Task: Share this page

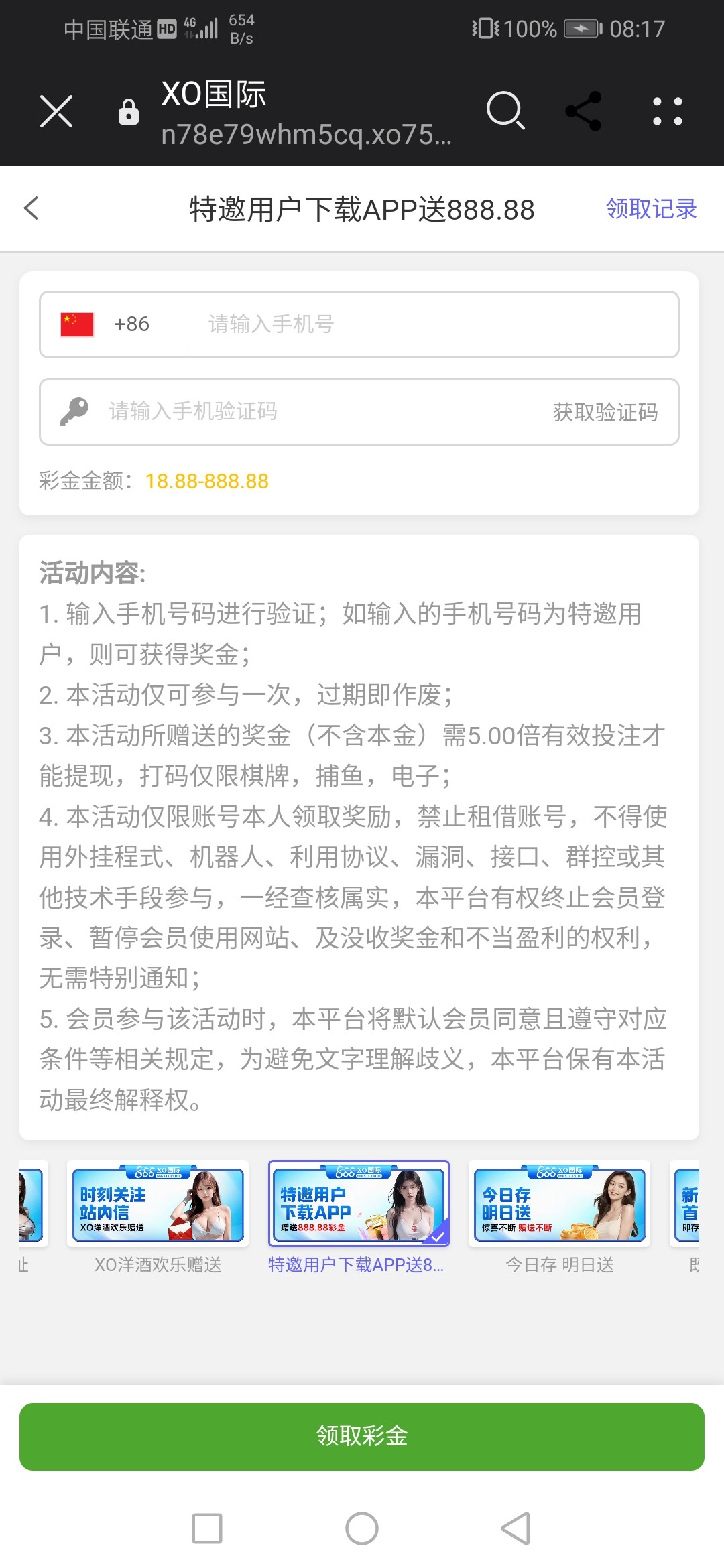Action: pos(583,111)
